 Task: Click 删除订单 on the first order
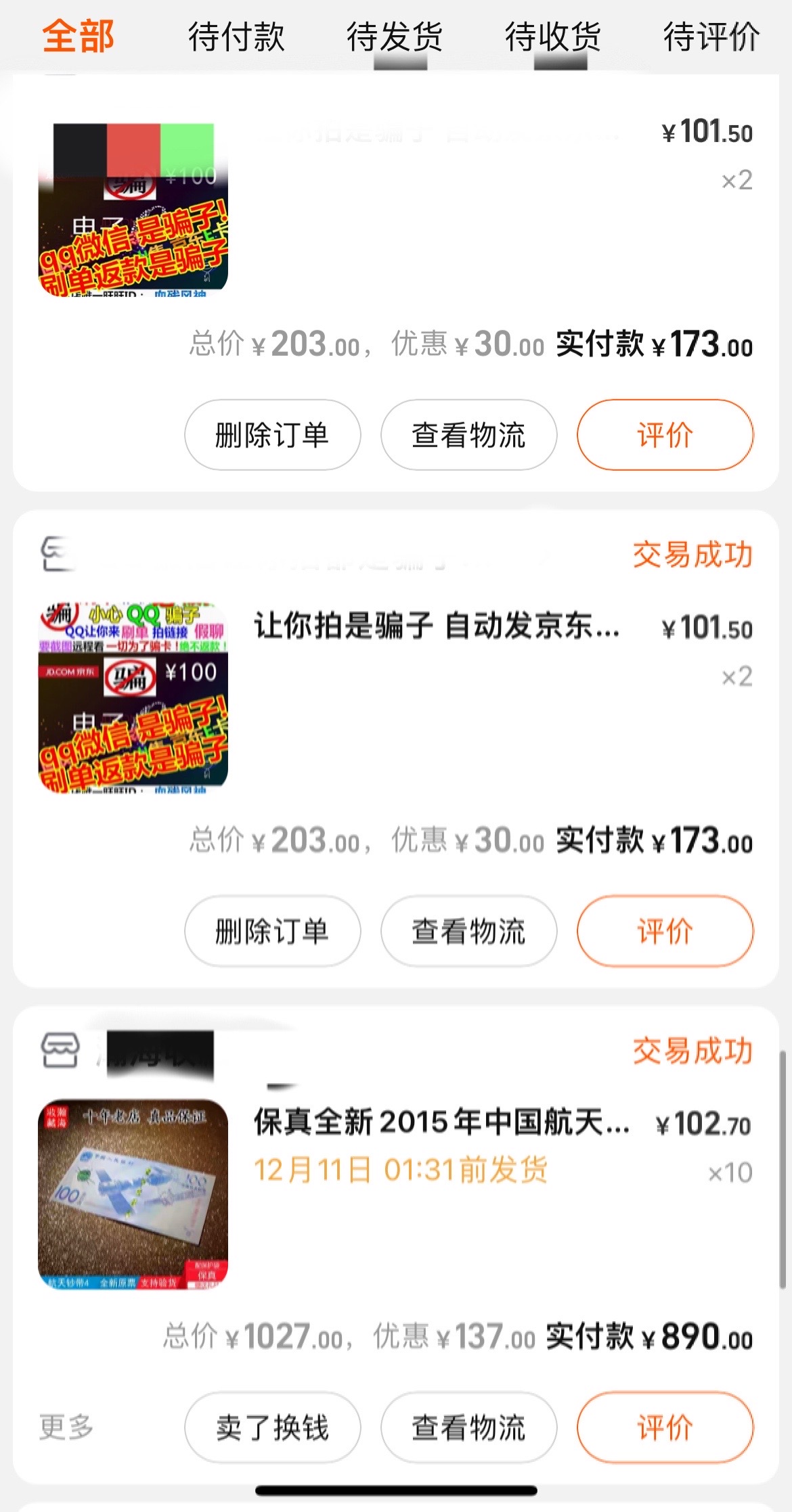tap(272, 436)
